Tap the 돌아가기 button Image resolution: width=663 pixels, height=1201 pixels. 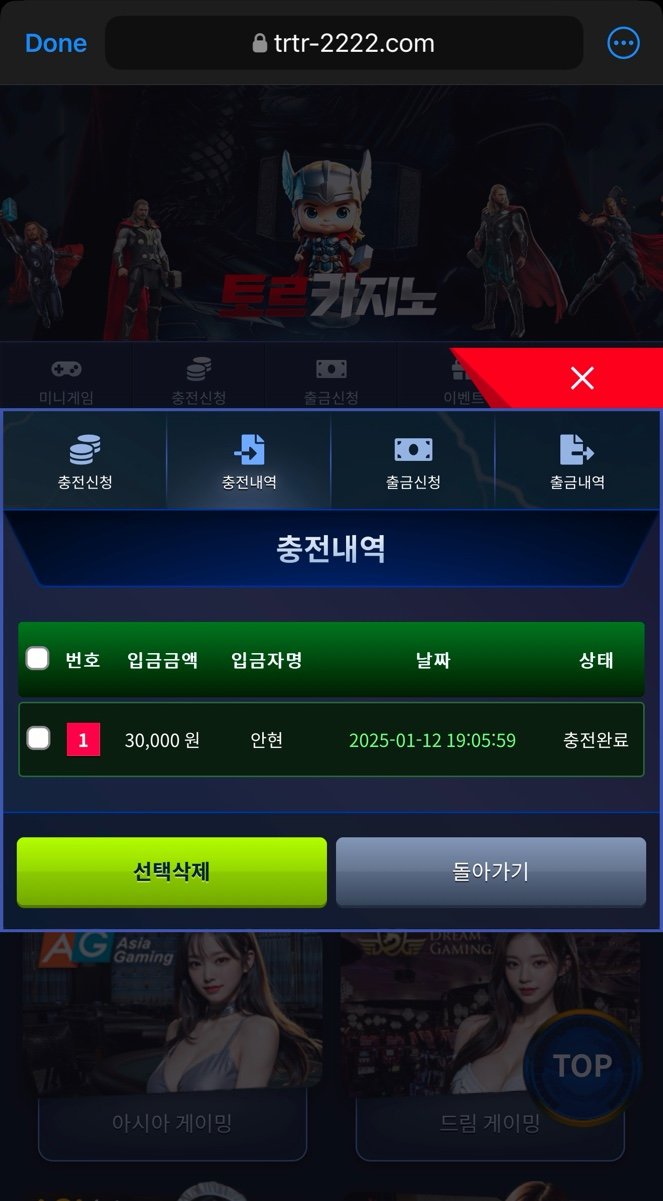point(490,871)
